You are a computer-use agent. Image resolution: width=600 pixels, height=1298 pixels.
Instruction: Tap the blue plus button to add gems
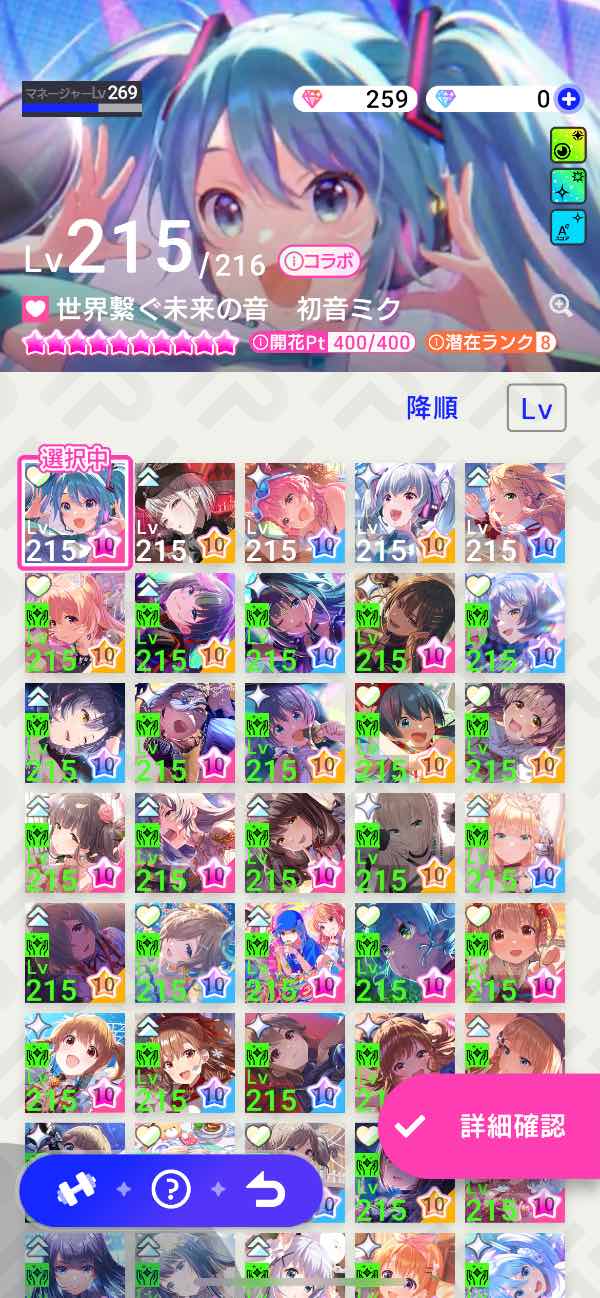click(x=569, y=99)
